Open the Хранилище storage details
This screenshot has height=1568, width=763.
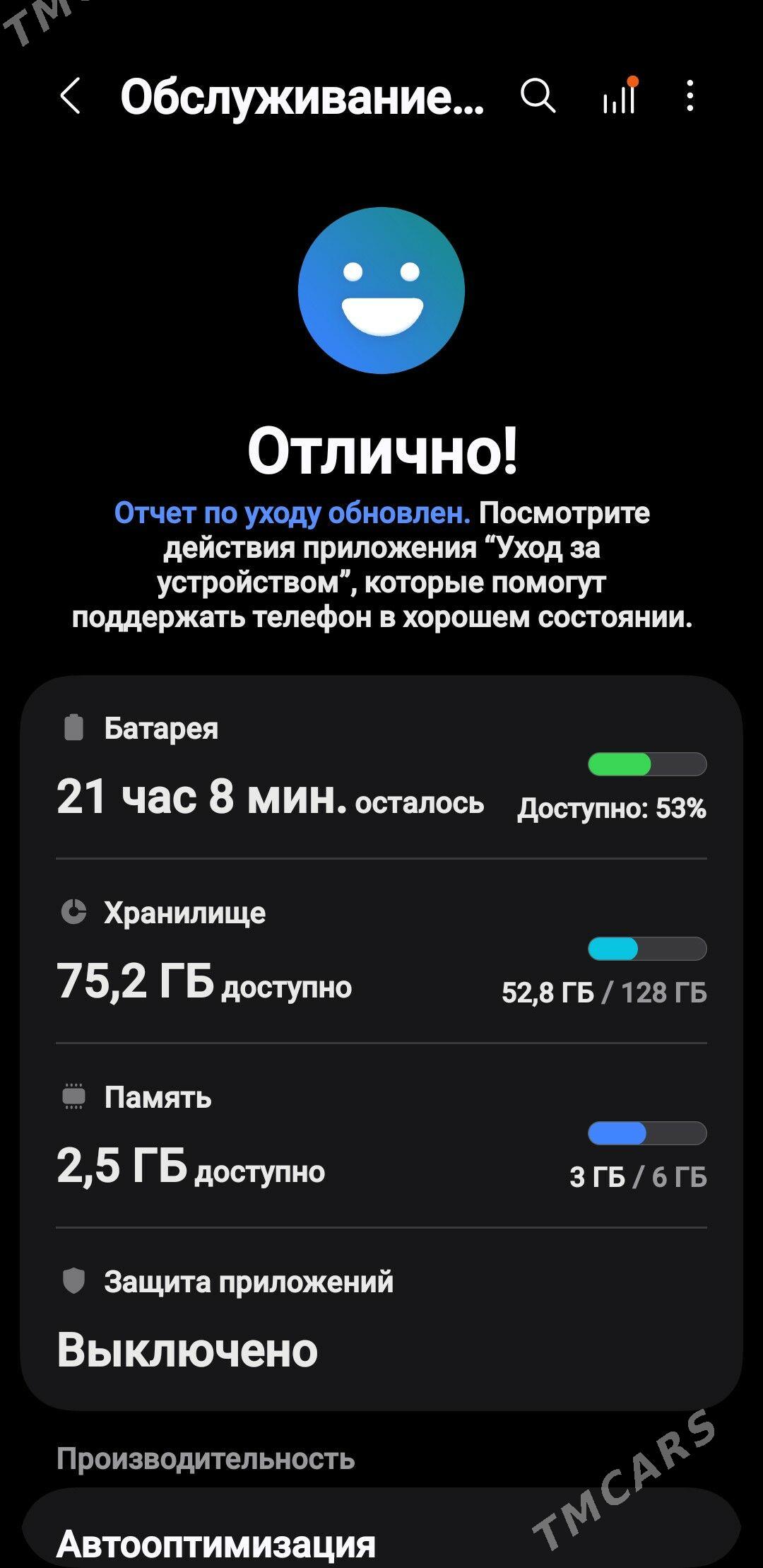click(x=381, y=954)
